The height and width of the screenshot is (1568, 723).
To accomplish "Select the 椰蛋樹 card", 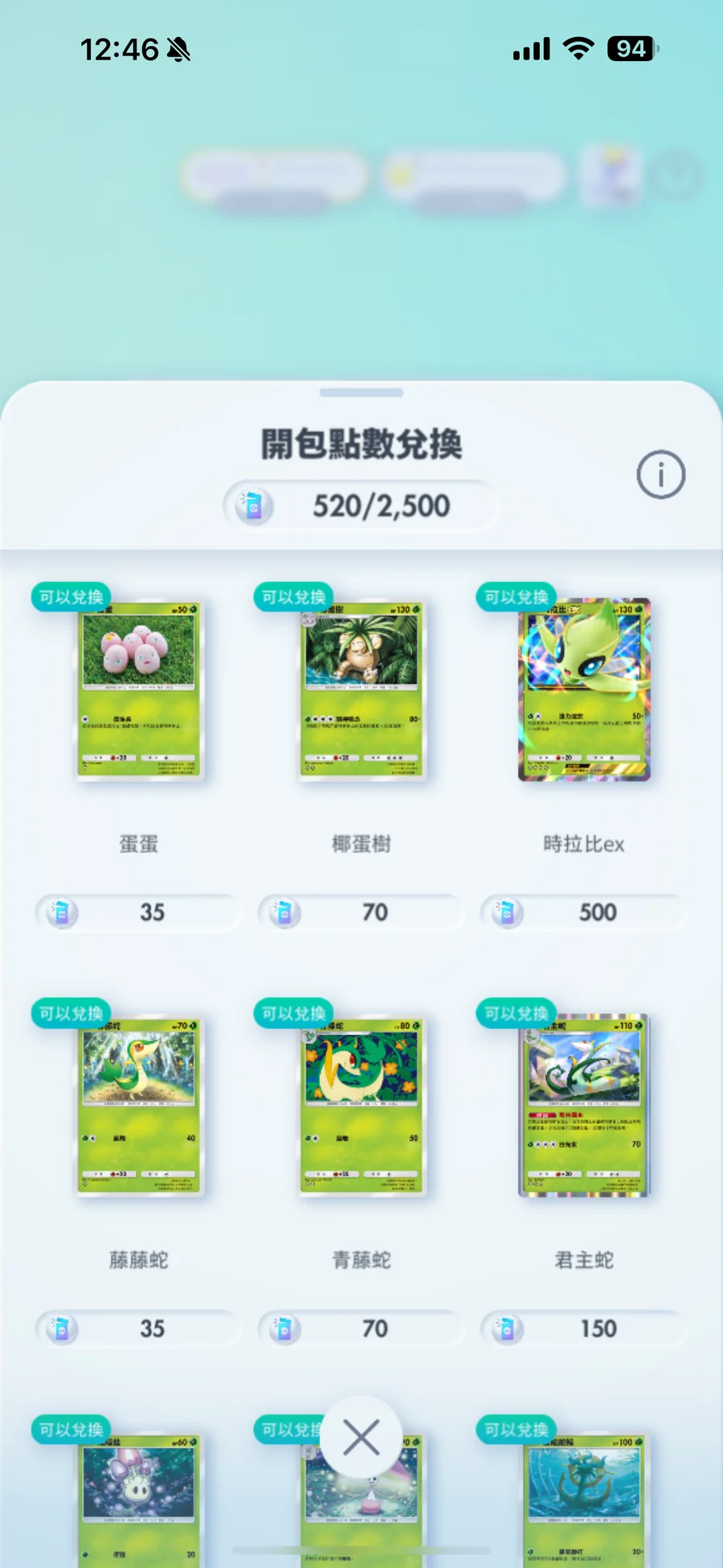I will tap(362, 690).
